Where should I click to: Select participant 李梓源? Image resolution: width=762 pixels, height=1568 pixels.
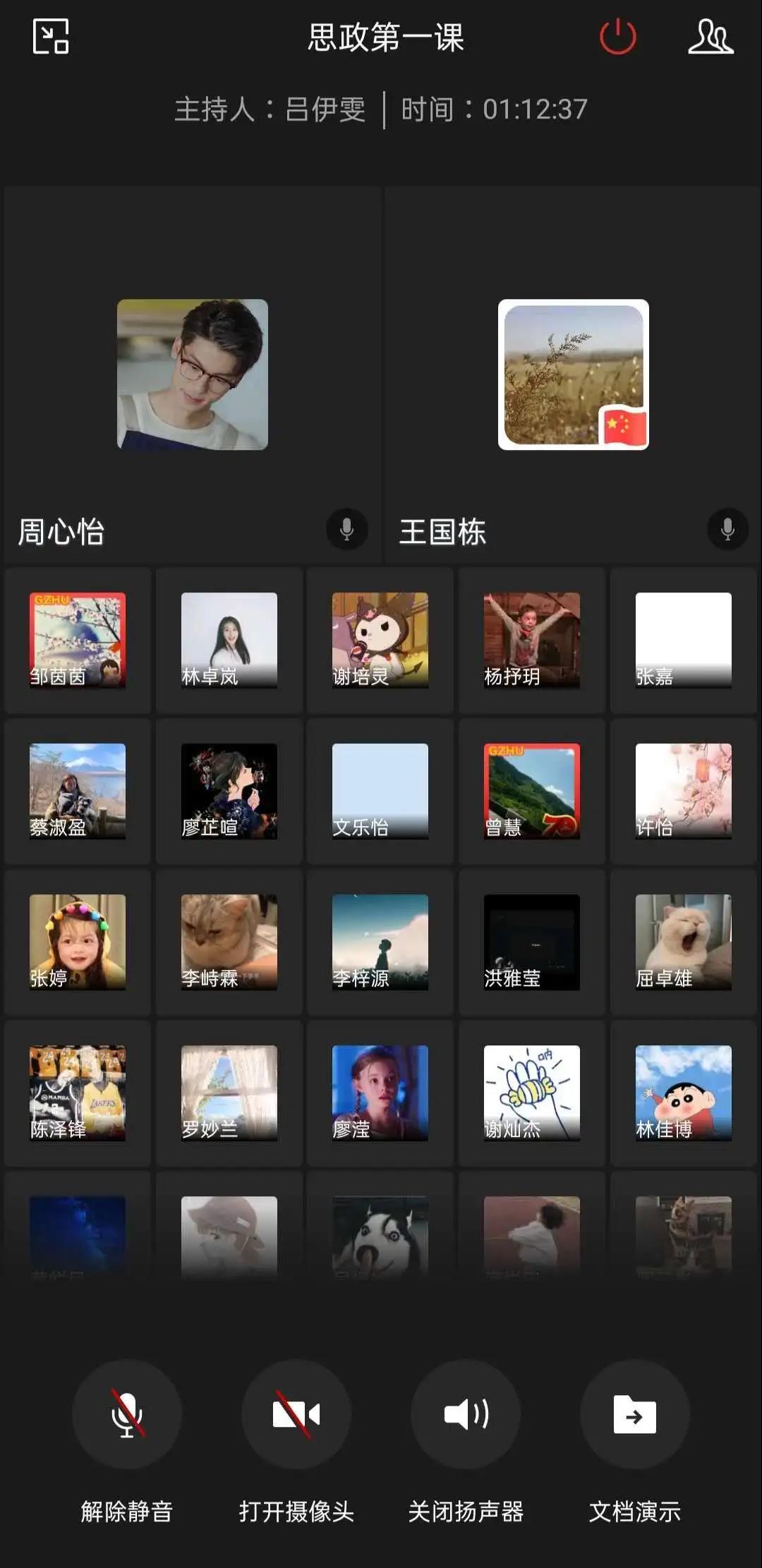click(380, 942)
